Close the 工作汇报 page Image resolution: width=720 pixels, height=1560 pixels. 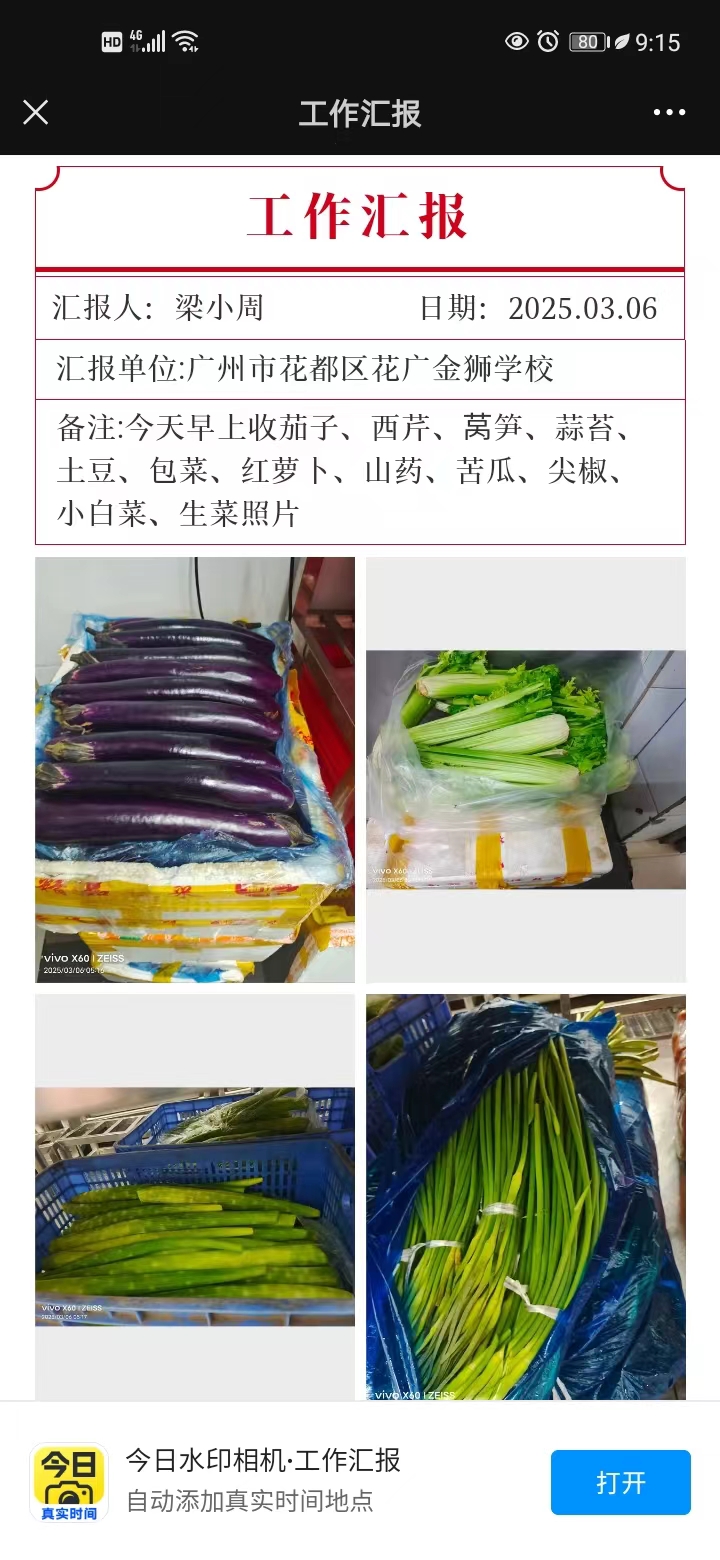pyautogui.click(x=36, y=112)
